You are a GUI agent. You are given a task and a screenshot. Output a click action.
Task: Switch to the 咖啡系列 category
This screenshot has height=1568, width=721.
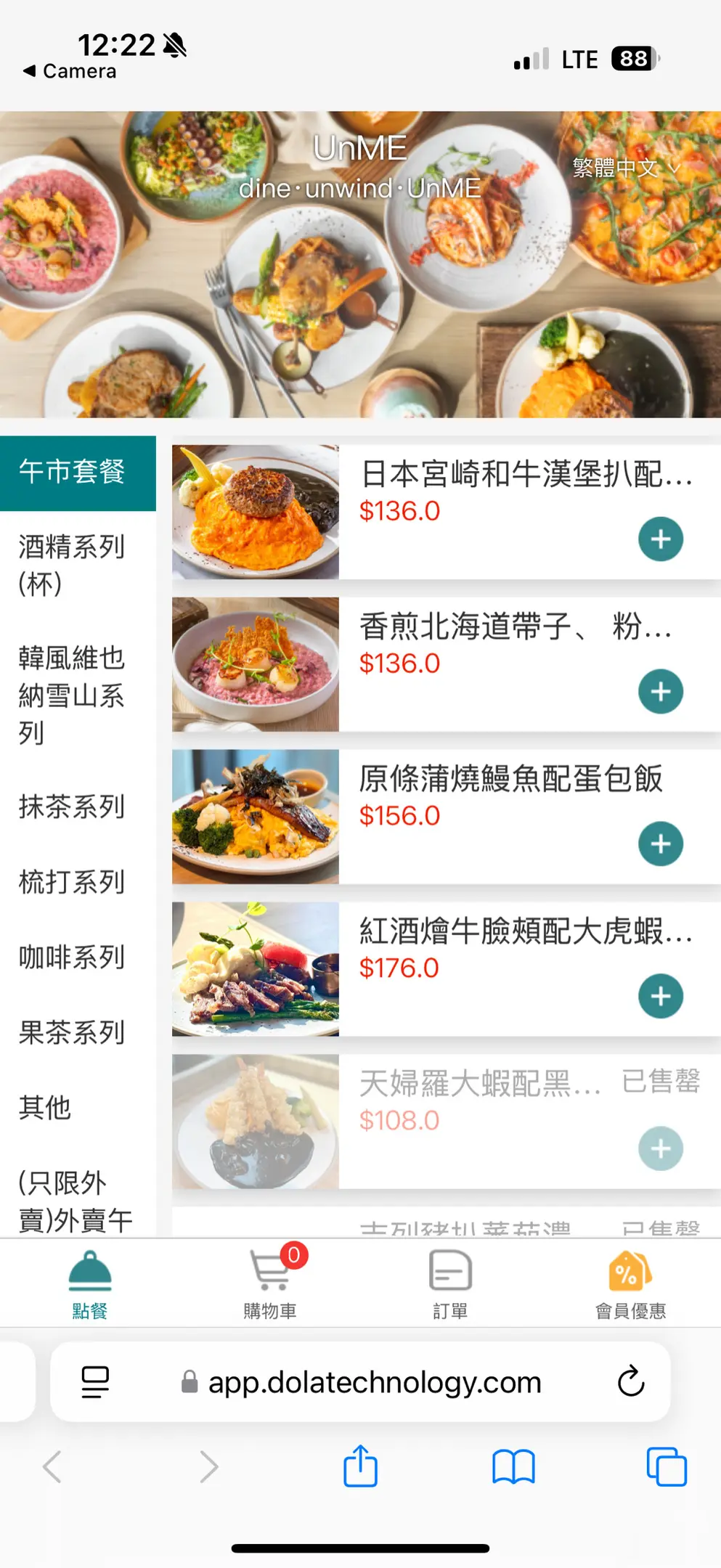(71, 957)
